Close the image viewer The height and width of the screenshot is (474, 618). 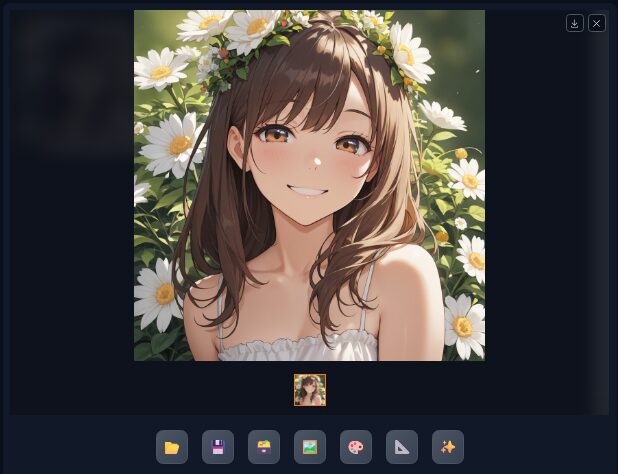pyautogui.click(x=597, y=23)
